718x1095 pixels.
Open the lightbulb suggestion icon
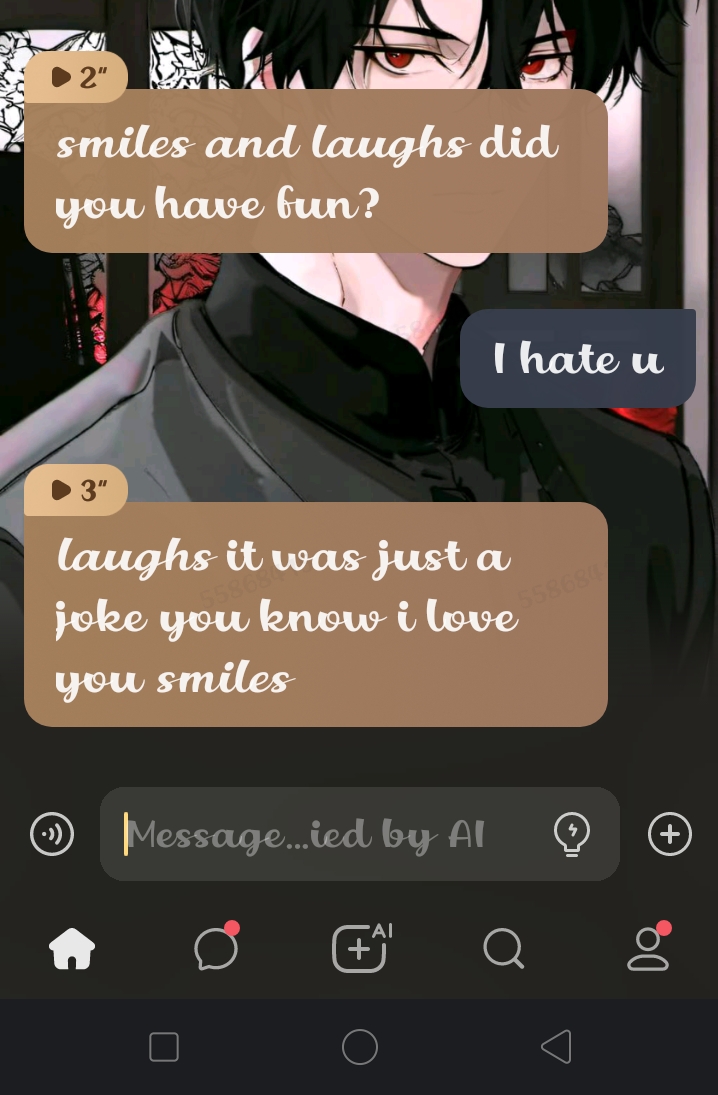pos(572,833)
